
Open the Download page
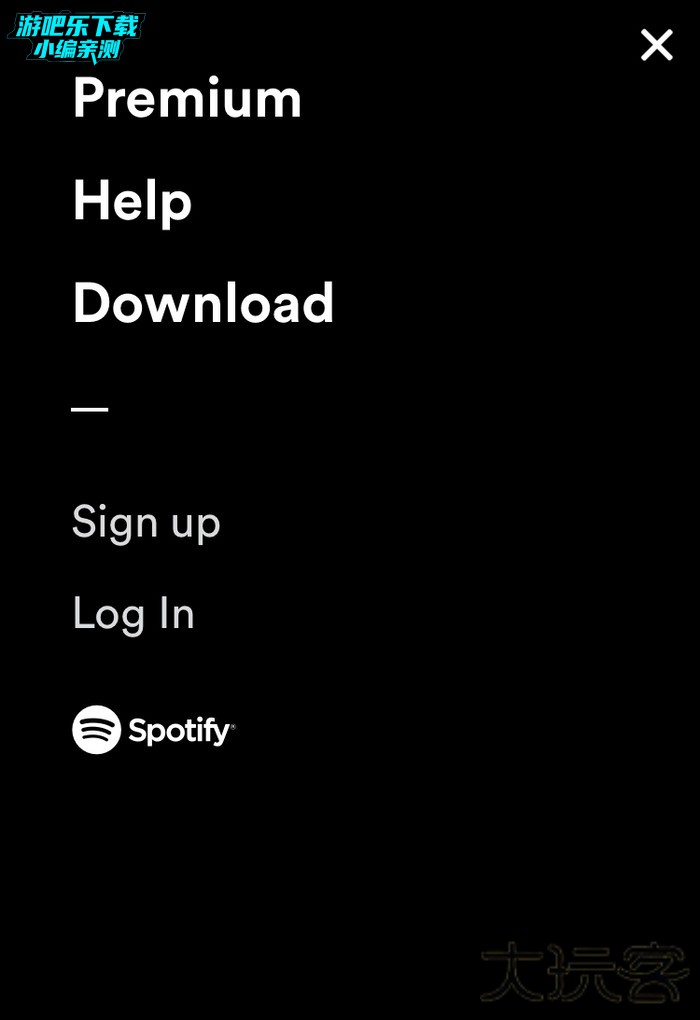tap(203, 303)
